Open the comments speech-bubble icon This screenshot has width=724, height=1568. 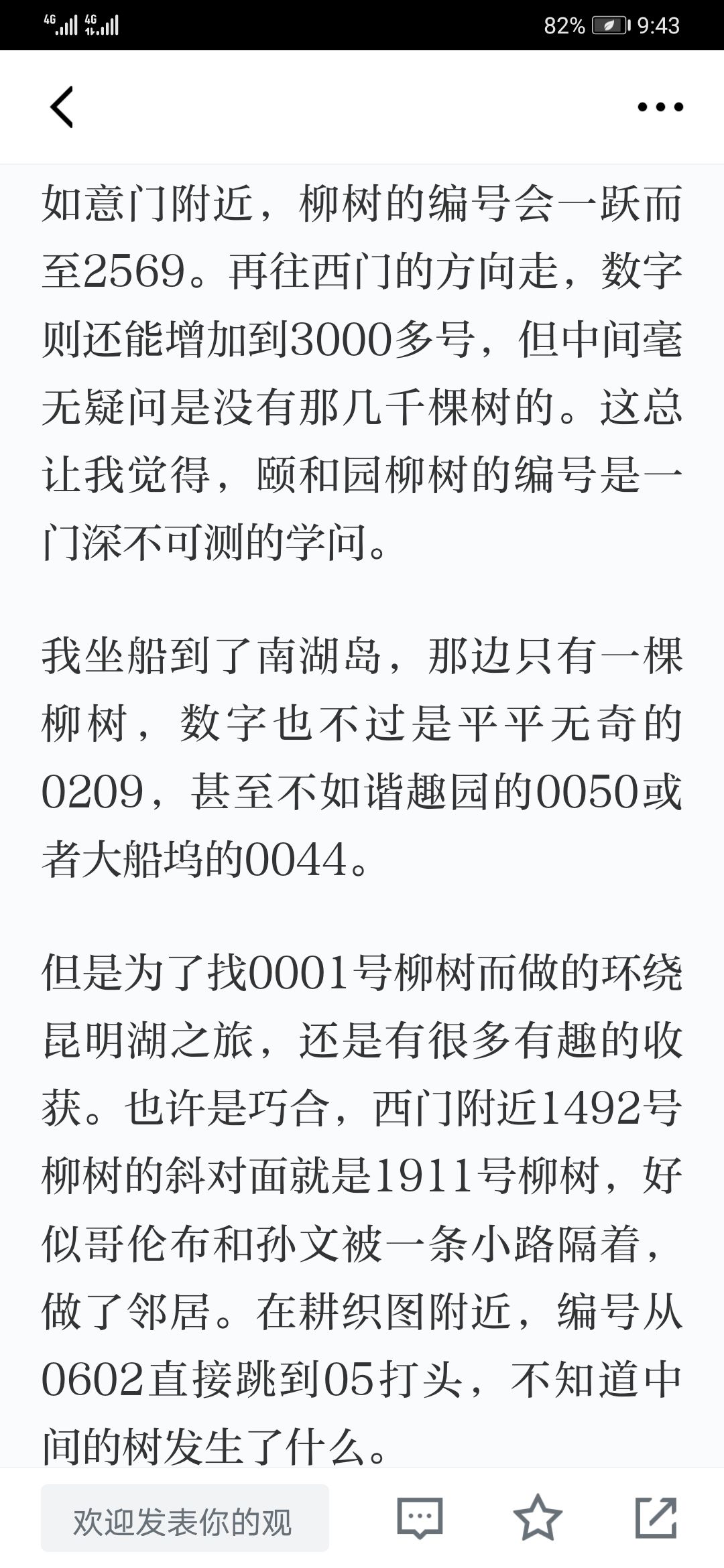(420, 1517)
